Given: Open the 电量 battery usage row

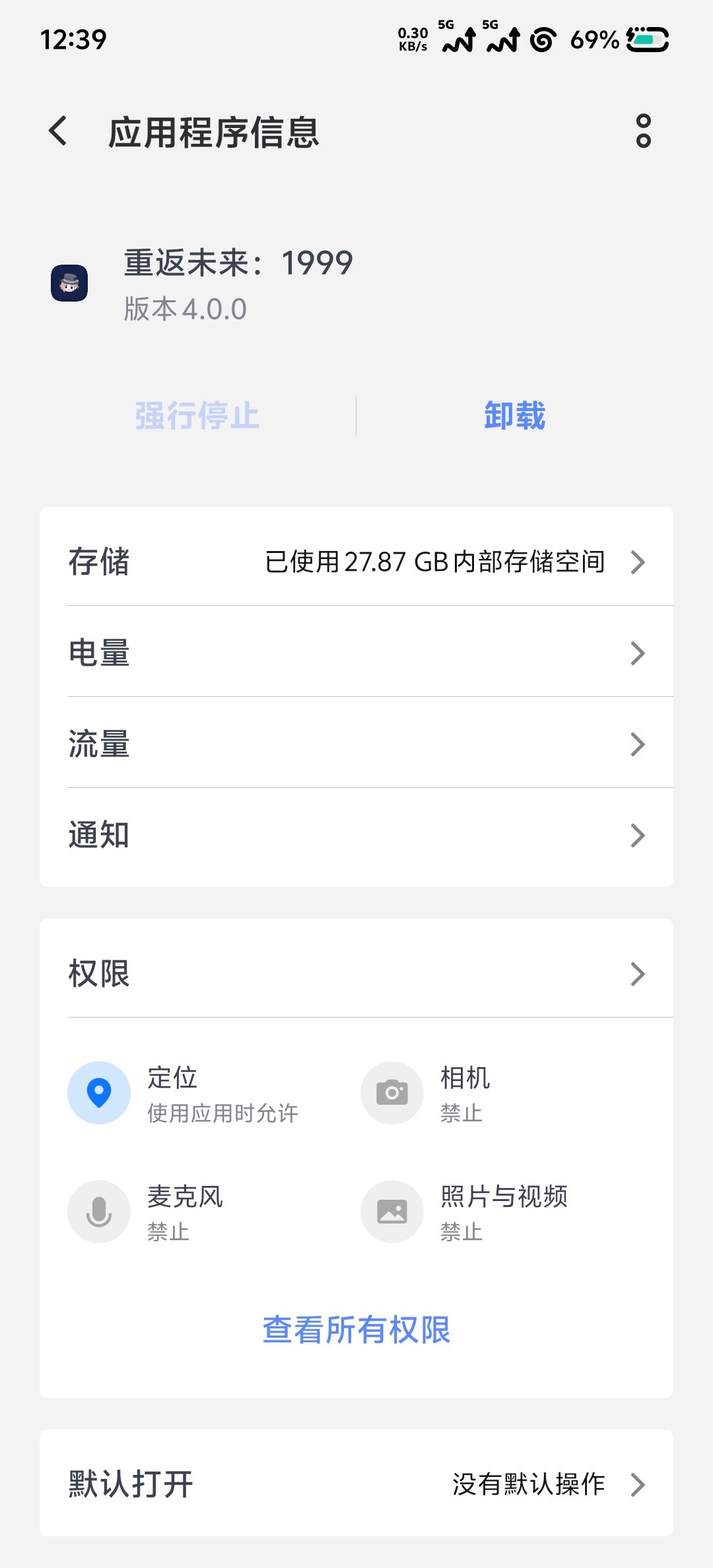Looking at the screenshot, I should 356,653.
